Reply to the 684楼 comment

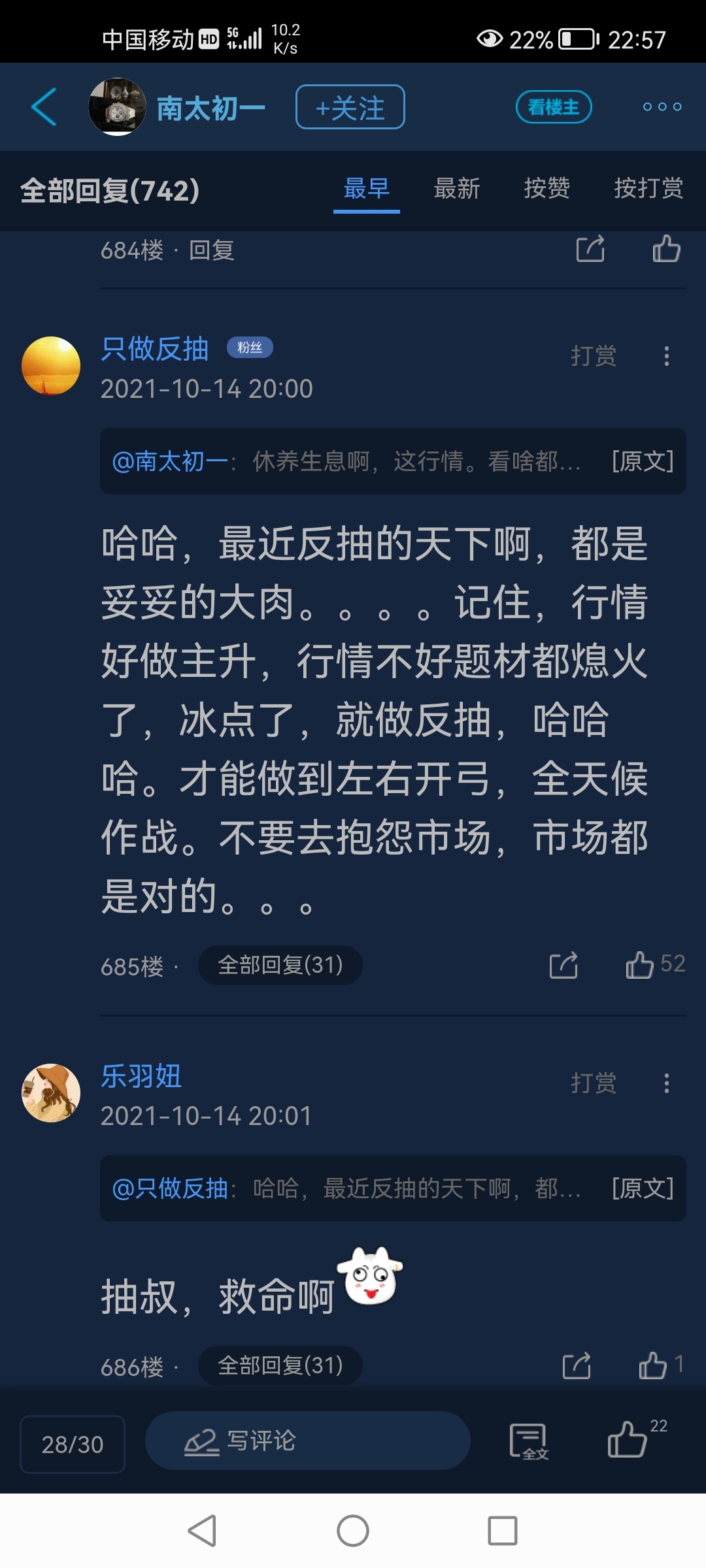click(x=212, y=250)
